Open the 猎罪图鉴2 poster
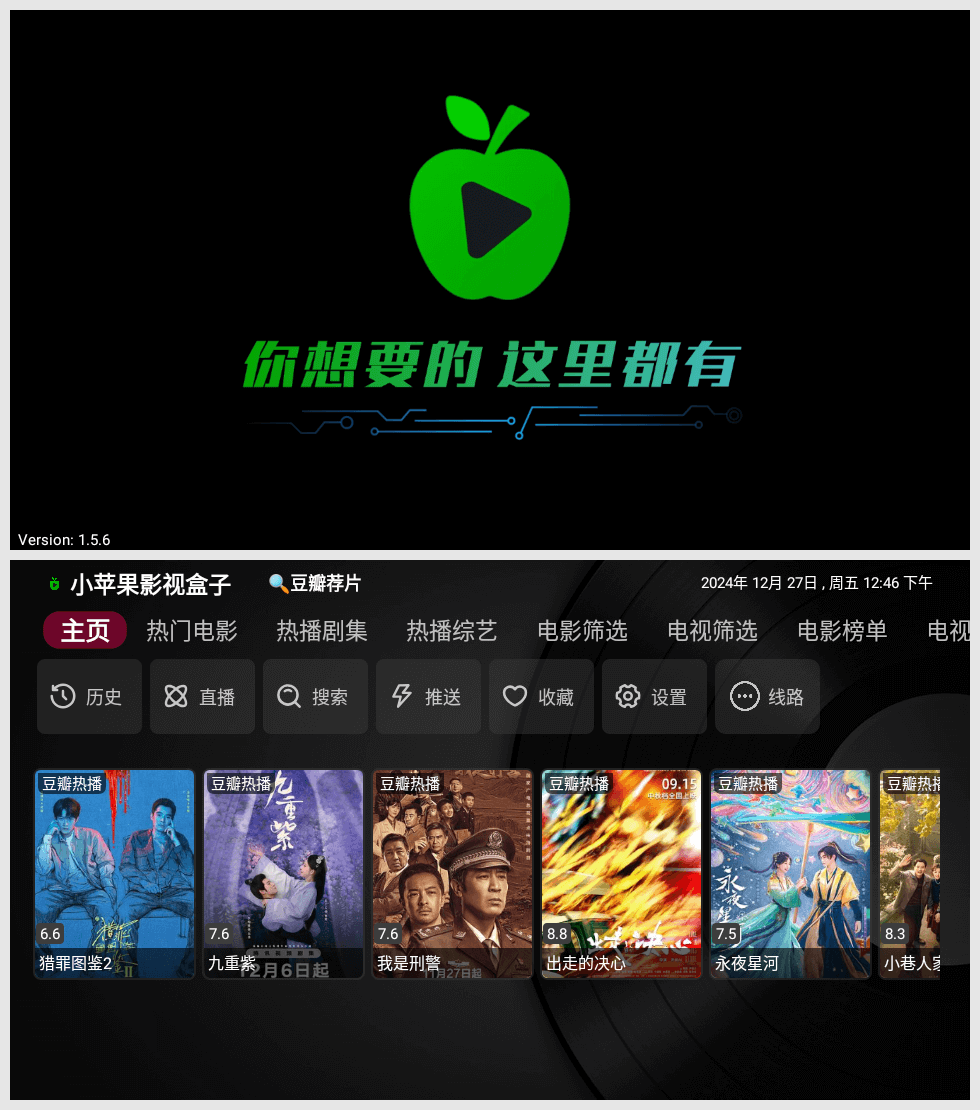 point(115,873)
